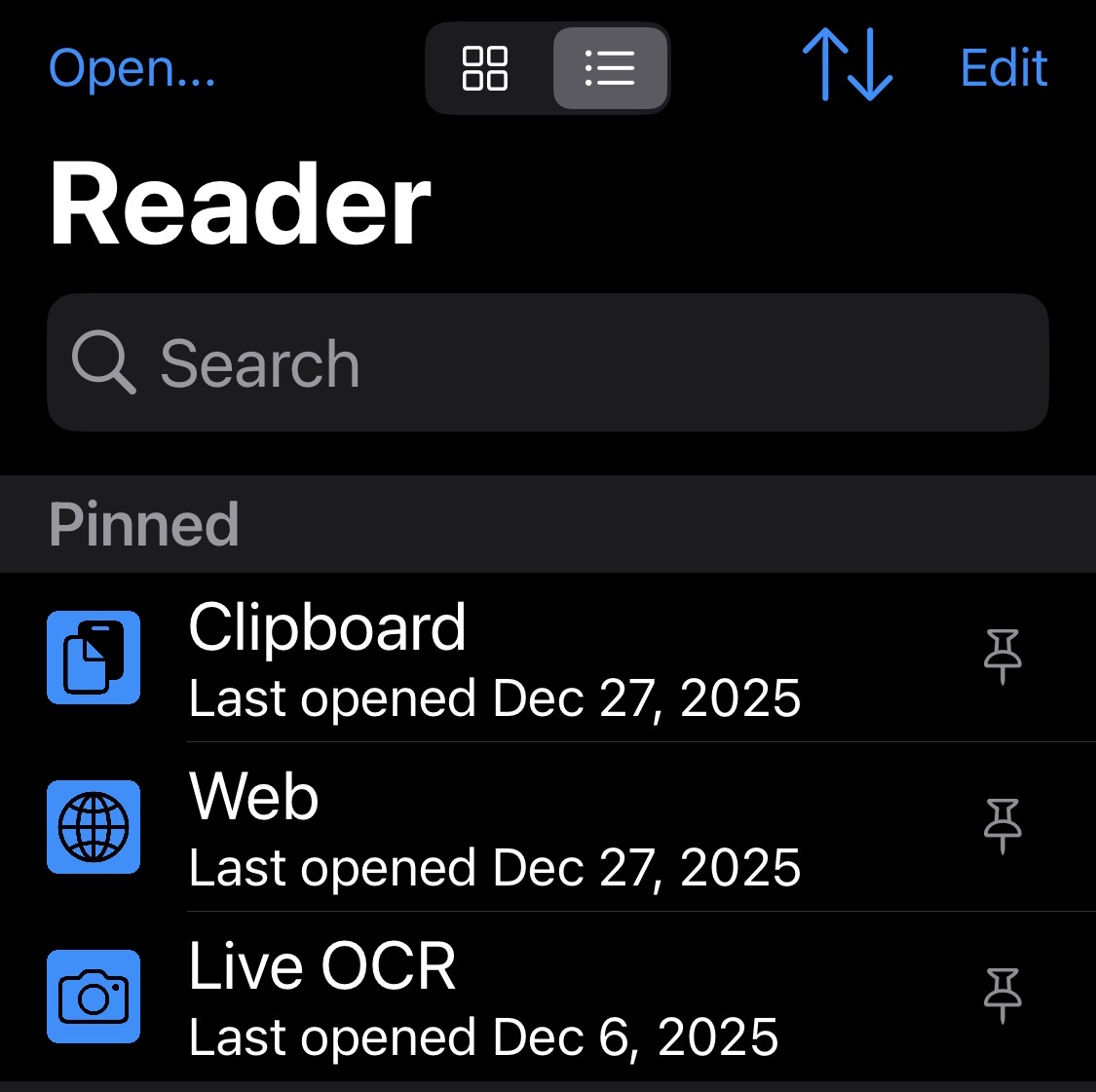Viewport: 1096px width, 1092px height.
Task: Tap the Open... button
Action: (x=132, y=69)
